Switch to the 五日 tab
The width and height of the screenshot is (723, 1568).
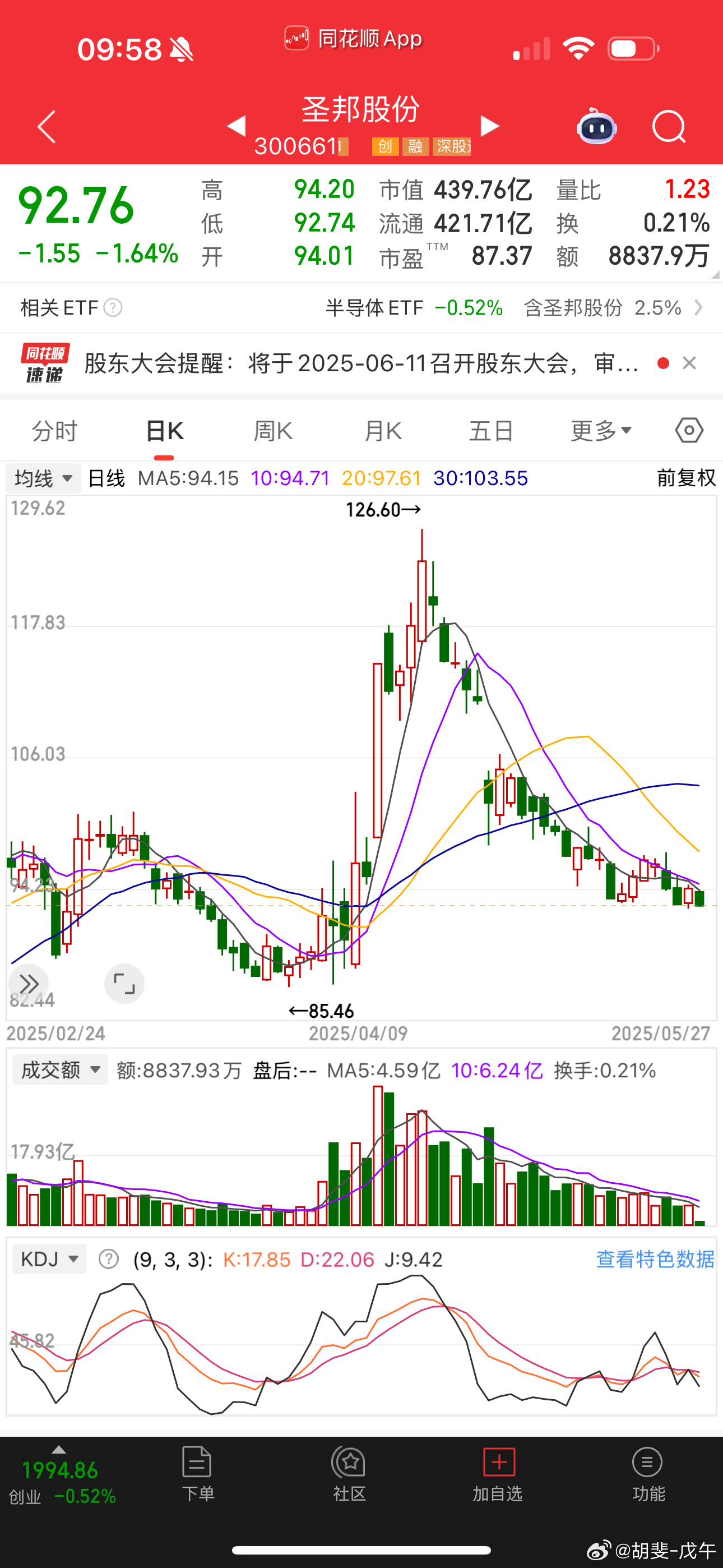point(491,431)
